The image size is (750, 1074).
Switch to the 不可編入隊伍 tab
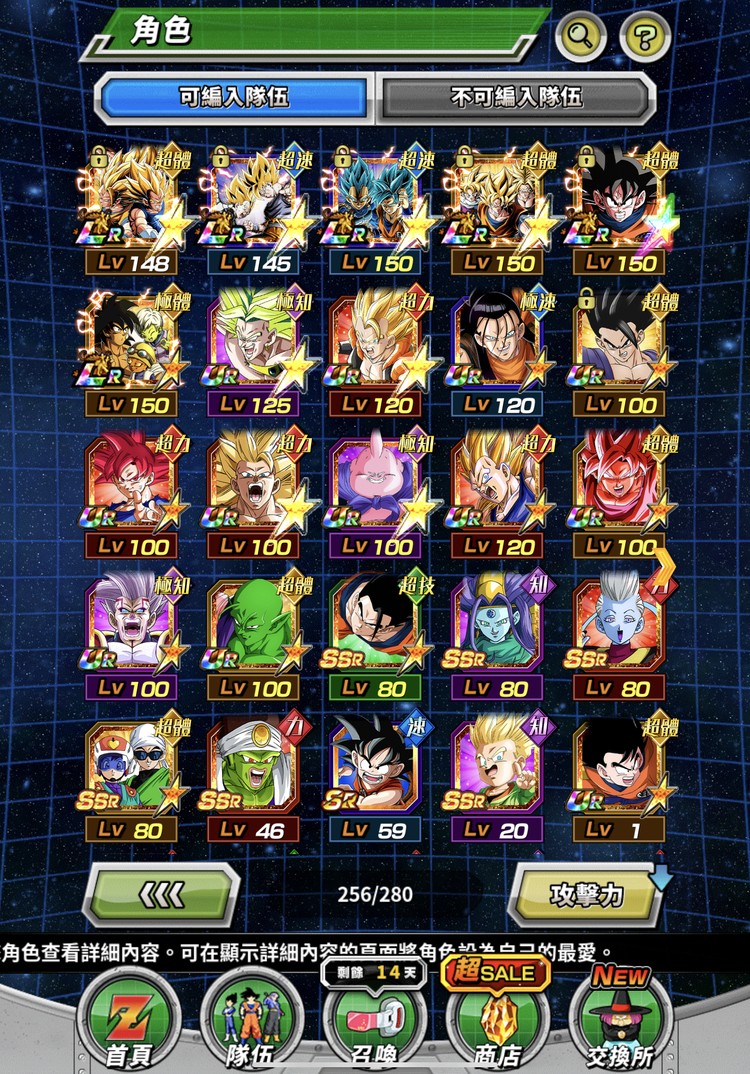click(x=516, y=98)
